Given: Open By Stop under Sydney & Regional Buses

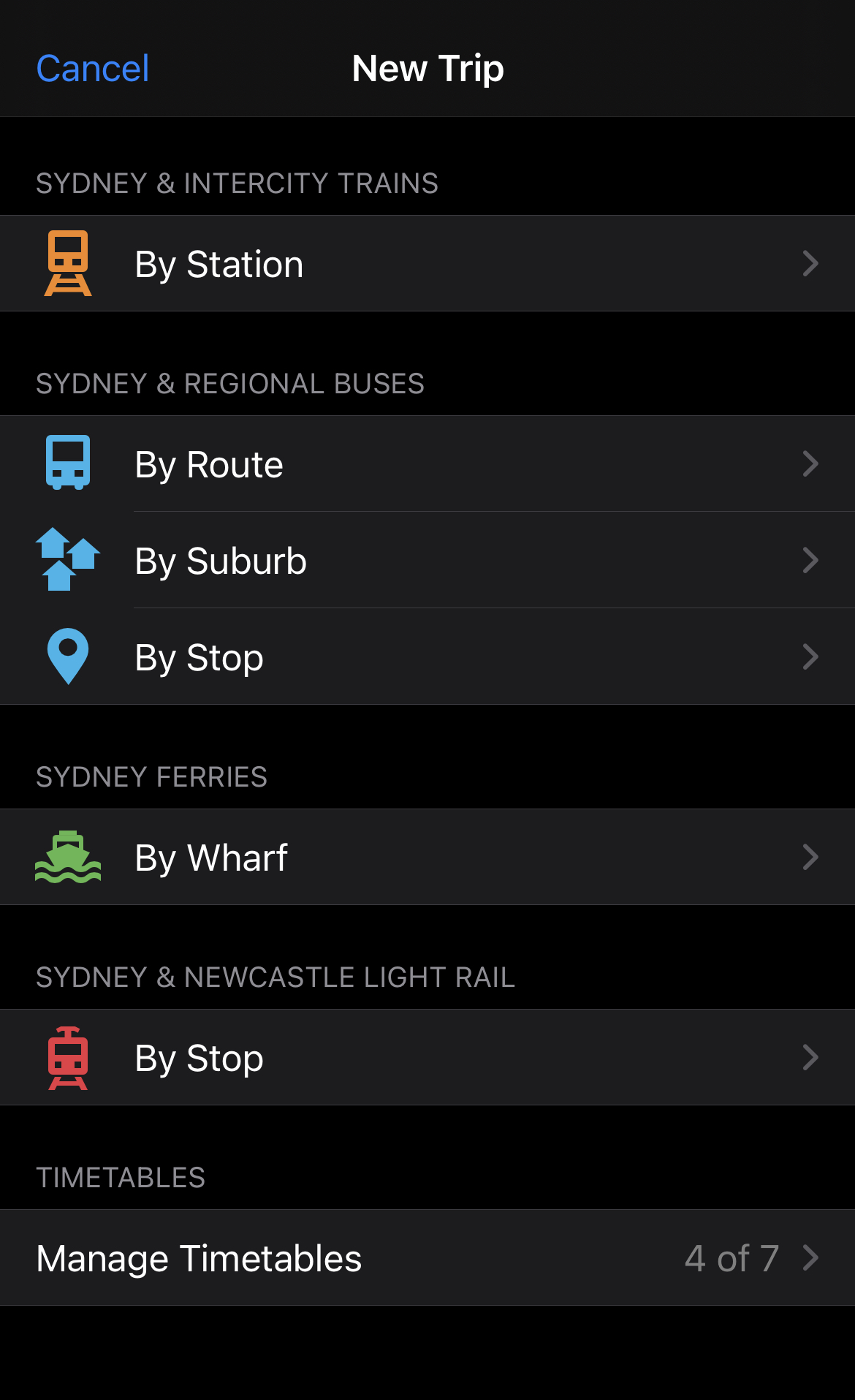Looking at the screenshot, I should [x=427, y=657].
